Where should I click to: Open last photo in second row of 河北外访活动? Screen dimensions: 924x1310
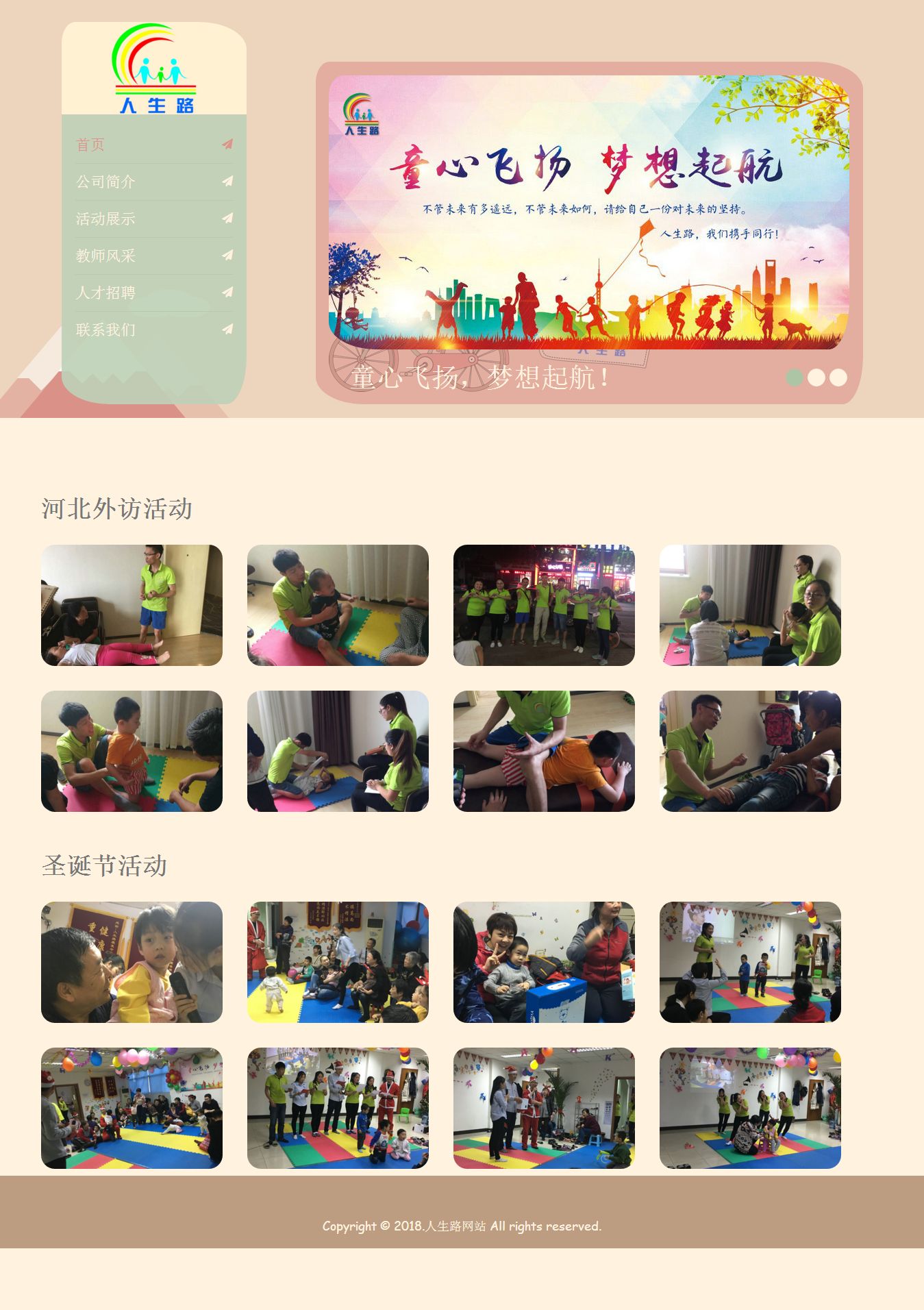coord(750,751)
